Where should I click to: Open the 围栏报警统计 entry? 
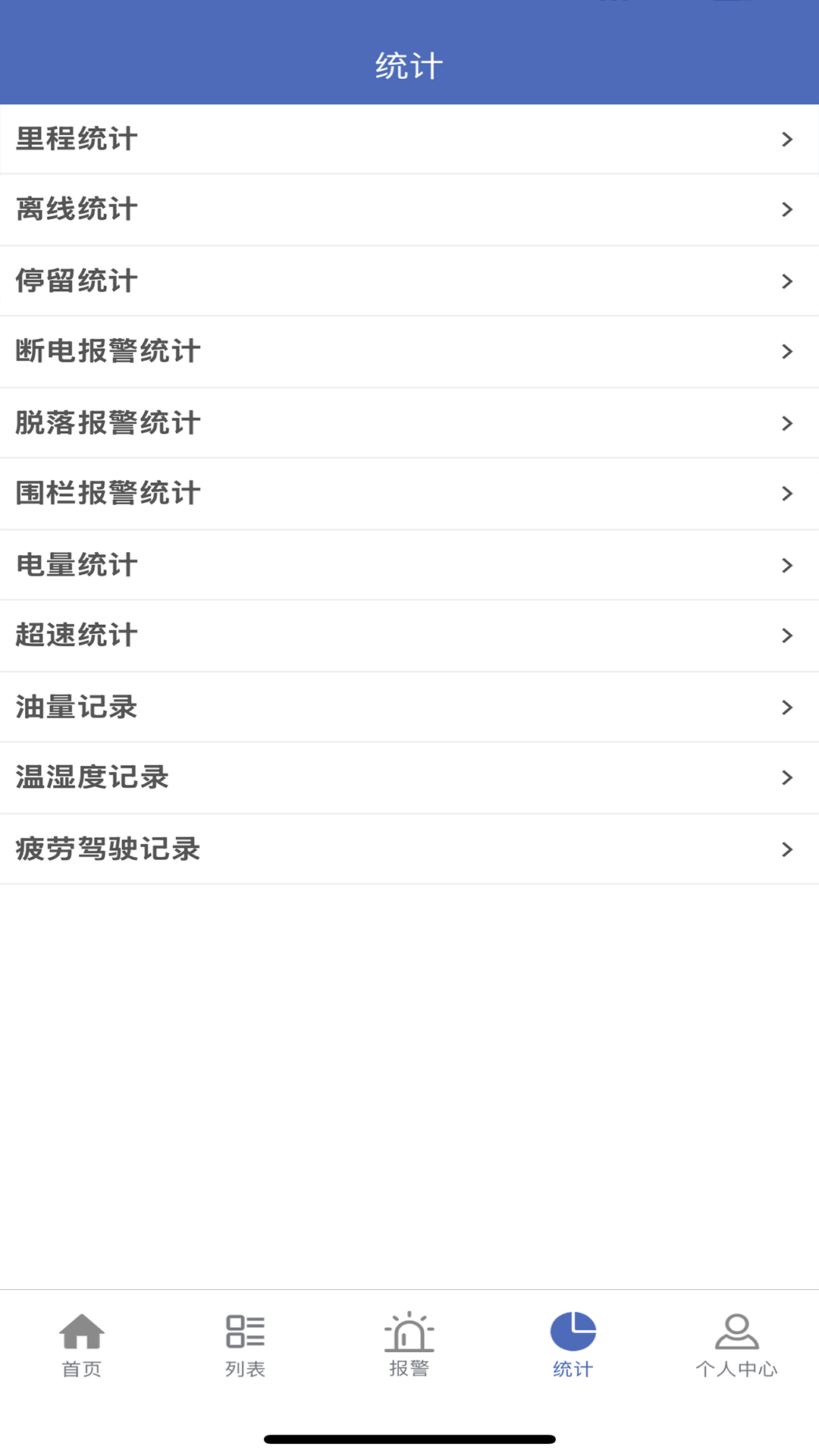click(x=409, y=494)
